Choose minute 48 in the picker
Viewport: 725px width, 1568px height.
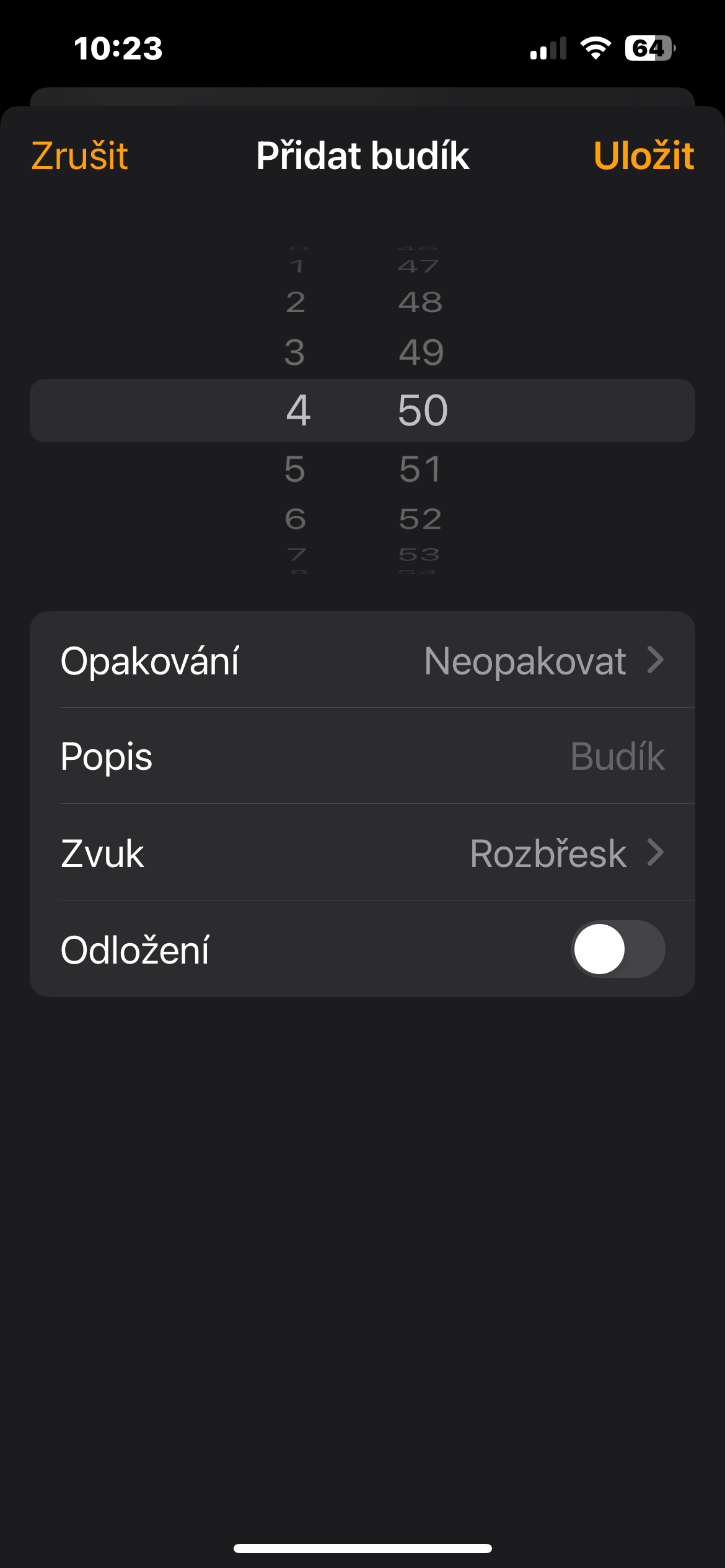point(420,302)
